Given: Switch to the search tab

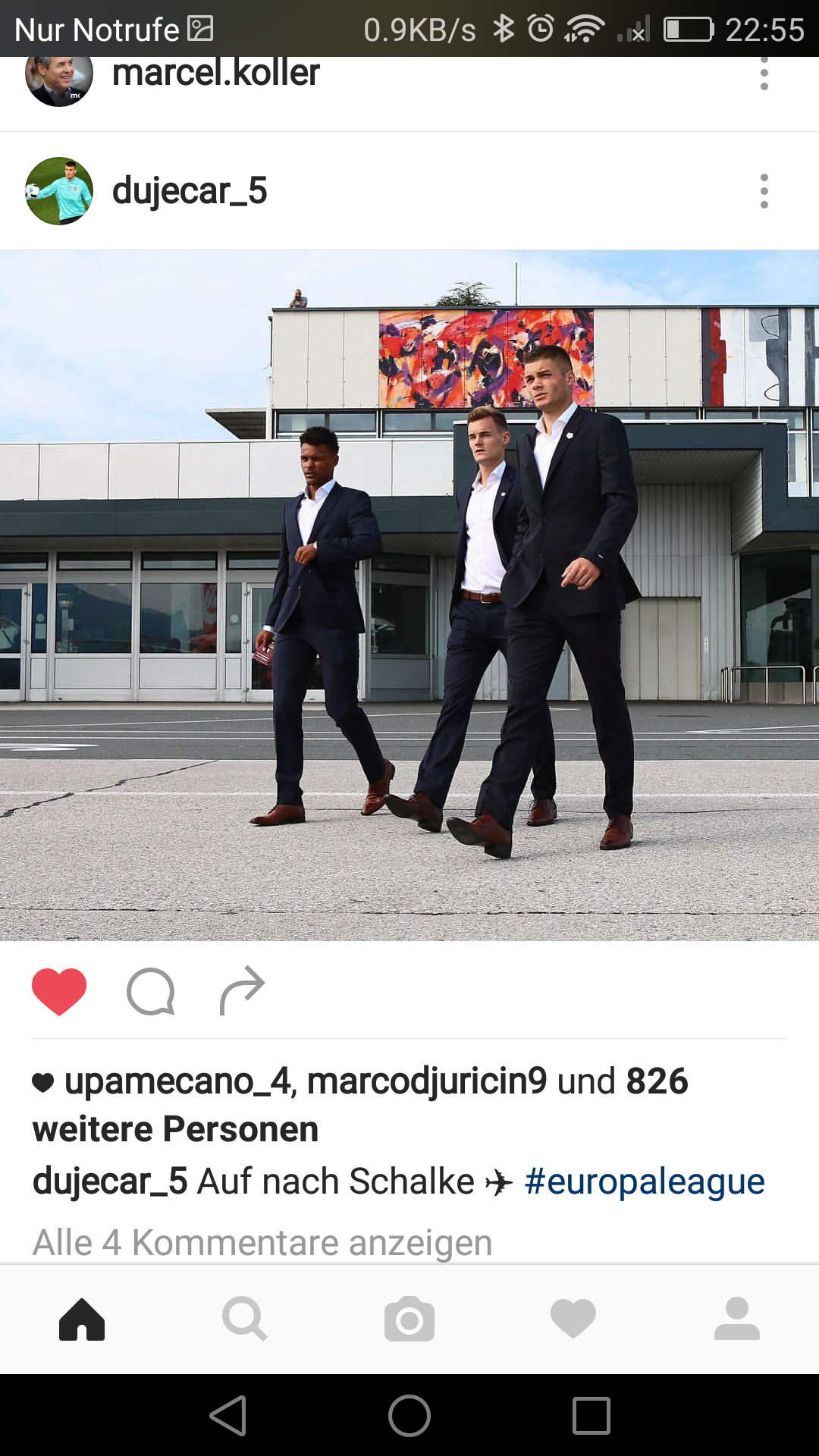Looking at the screenshot, I should tap(245, 1319).
